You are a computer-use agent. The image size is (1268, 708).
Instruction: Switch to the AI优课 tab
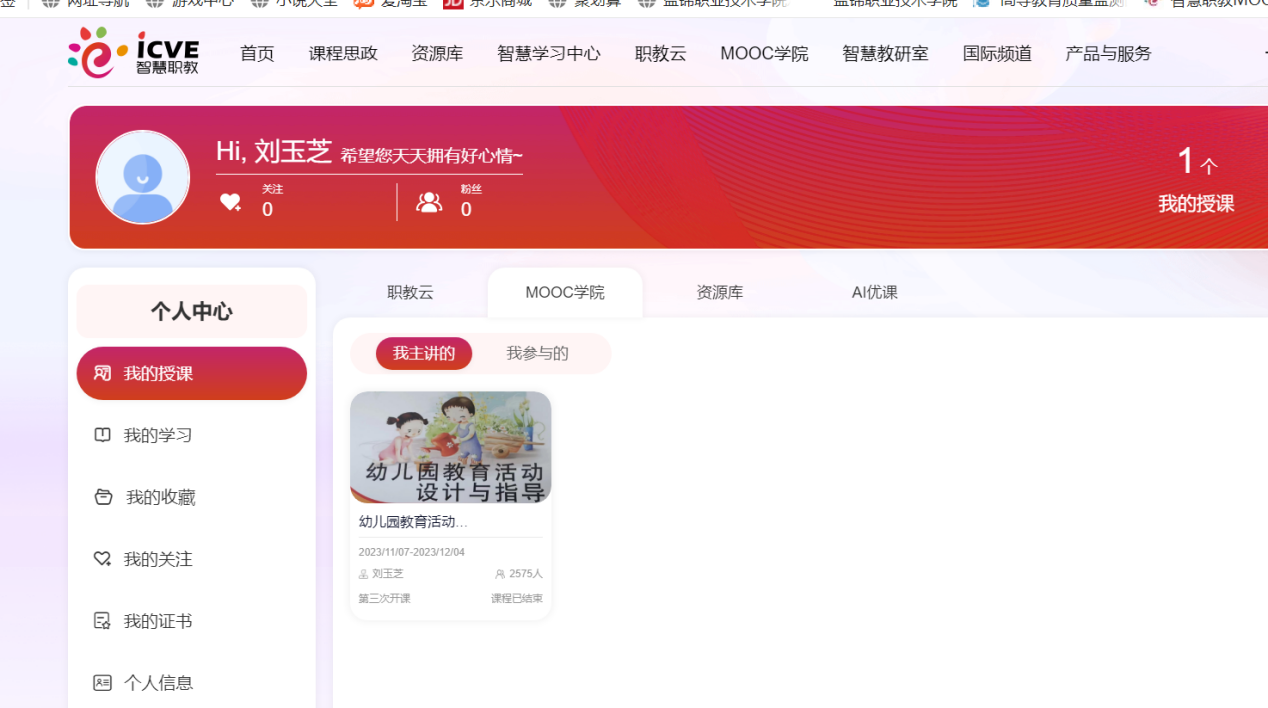[x=874, y=292]
